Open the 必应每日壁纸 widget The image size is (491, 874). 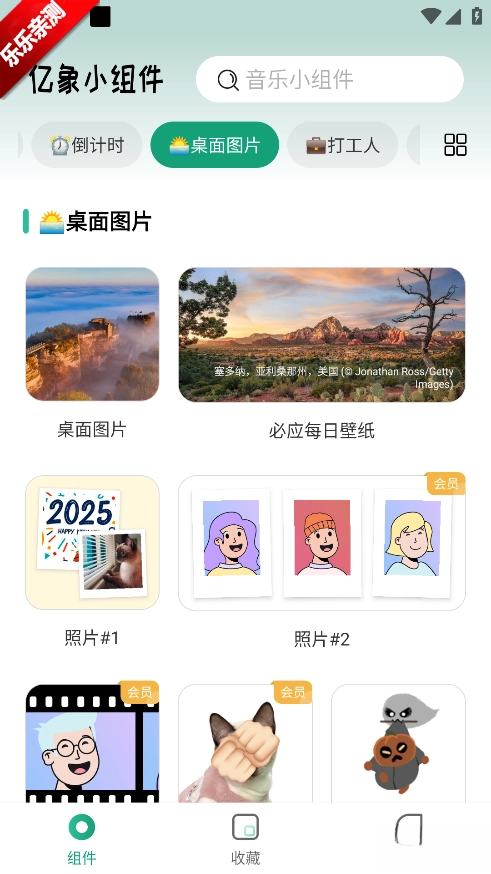click(x=322, y=334)
